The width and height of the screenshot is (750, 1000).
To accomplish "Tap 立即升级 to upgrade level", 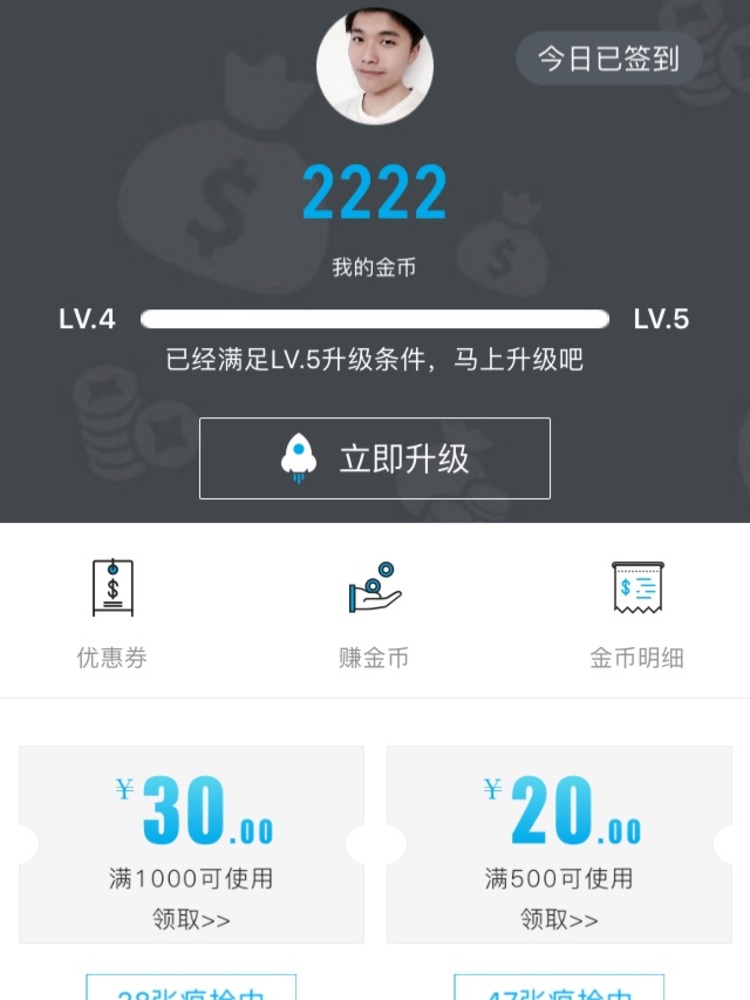I will click(375, 458).
